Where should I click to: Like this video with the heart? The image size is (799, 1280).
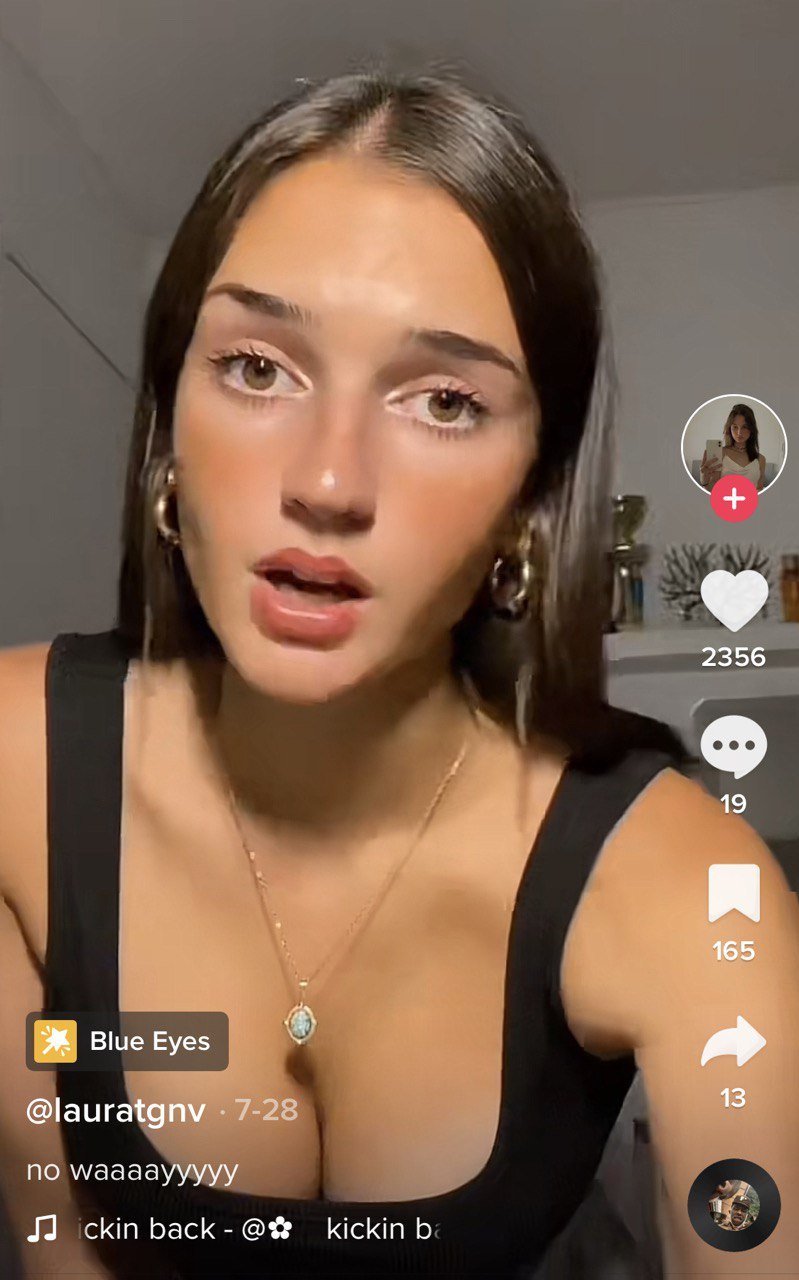[733, 599]
